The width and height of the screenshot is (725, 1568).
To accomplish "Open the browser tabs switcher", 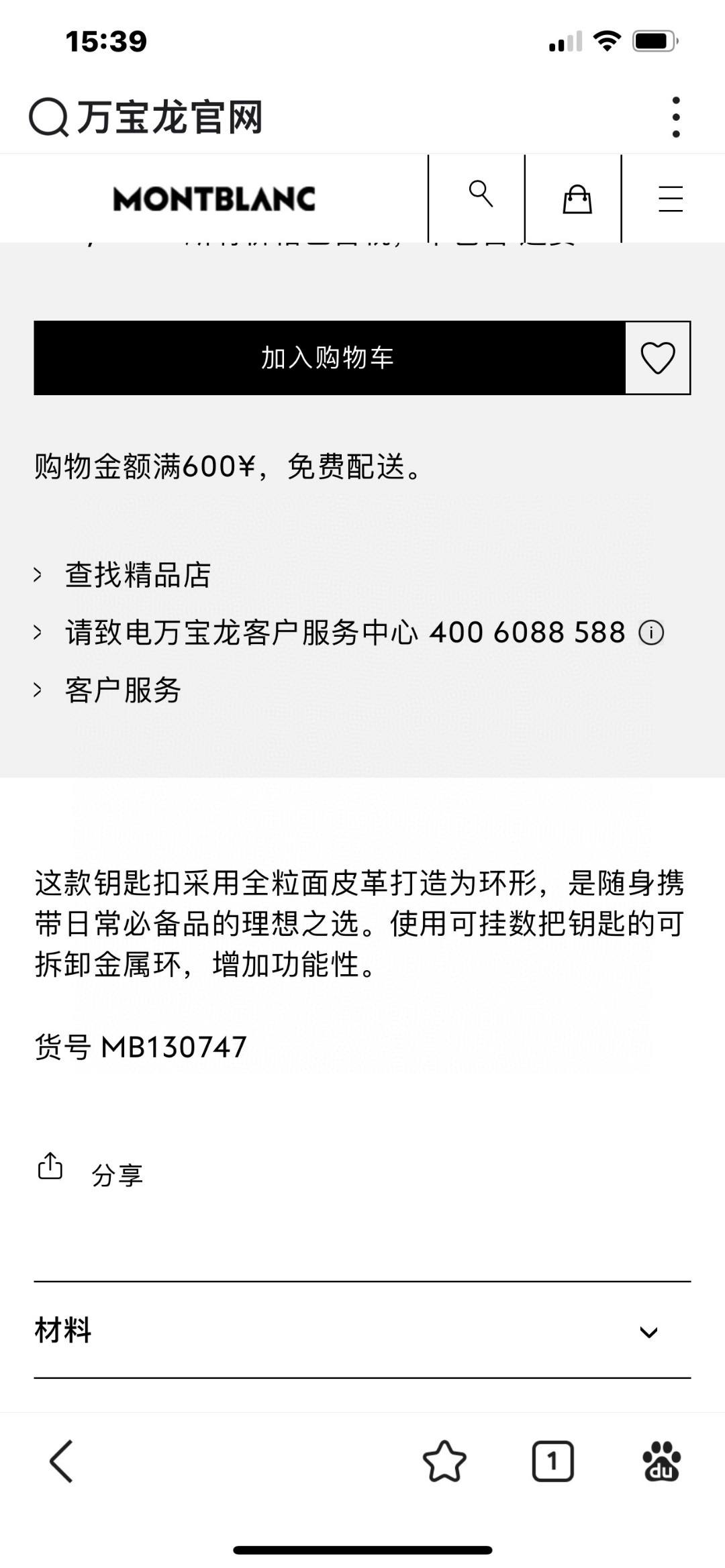I will coord(552,1461).
